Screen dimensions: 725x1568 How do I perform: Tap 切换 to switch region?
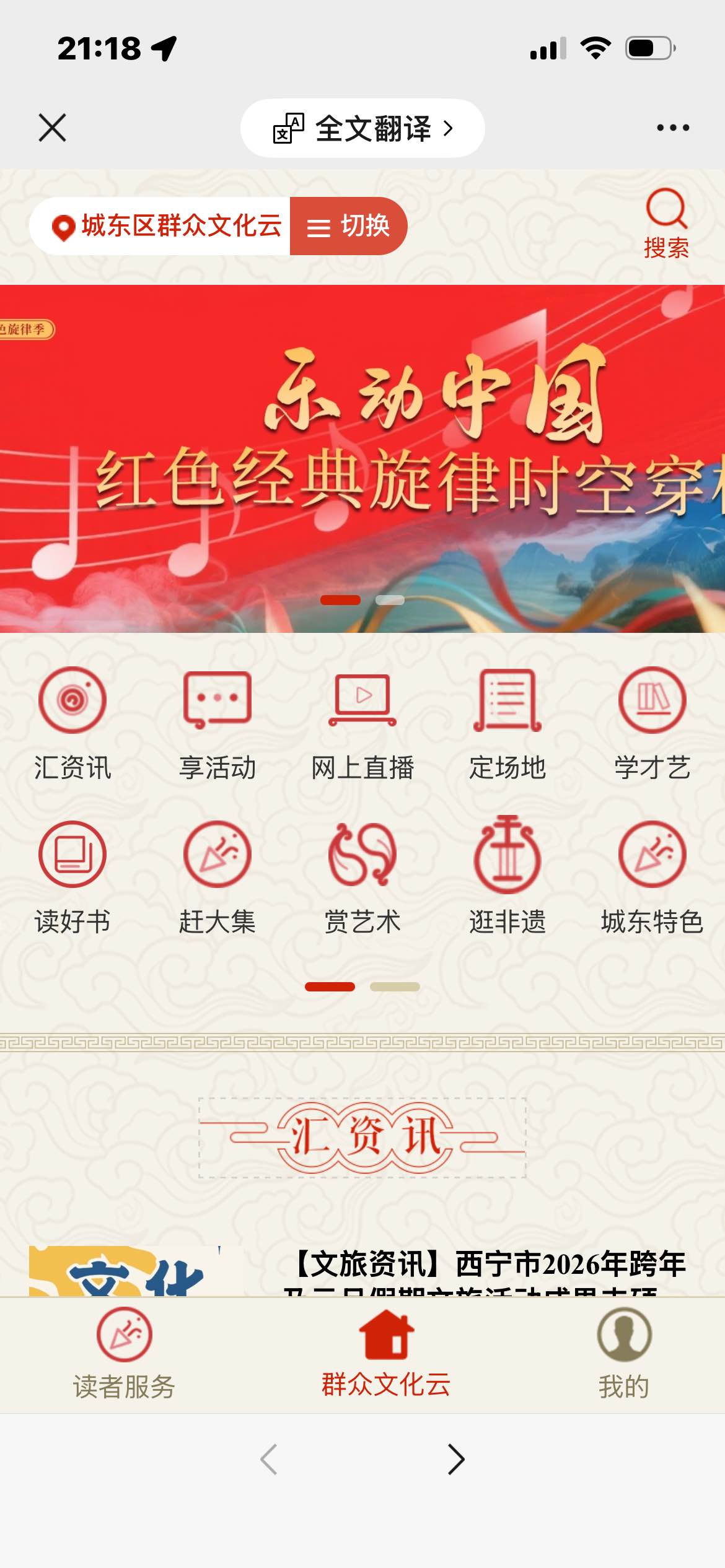[x=348, y=226]
